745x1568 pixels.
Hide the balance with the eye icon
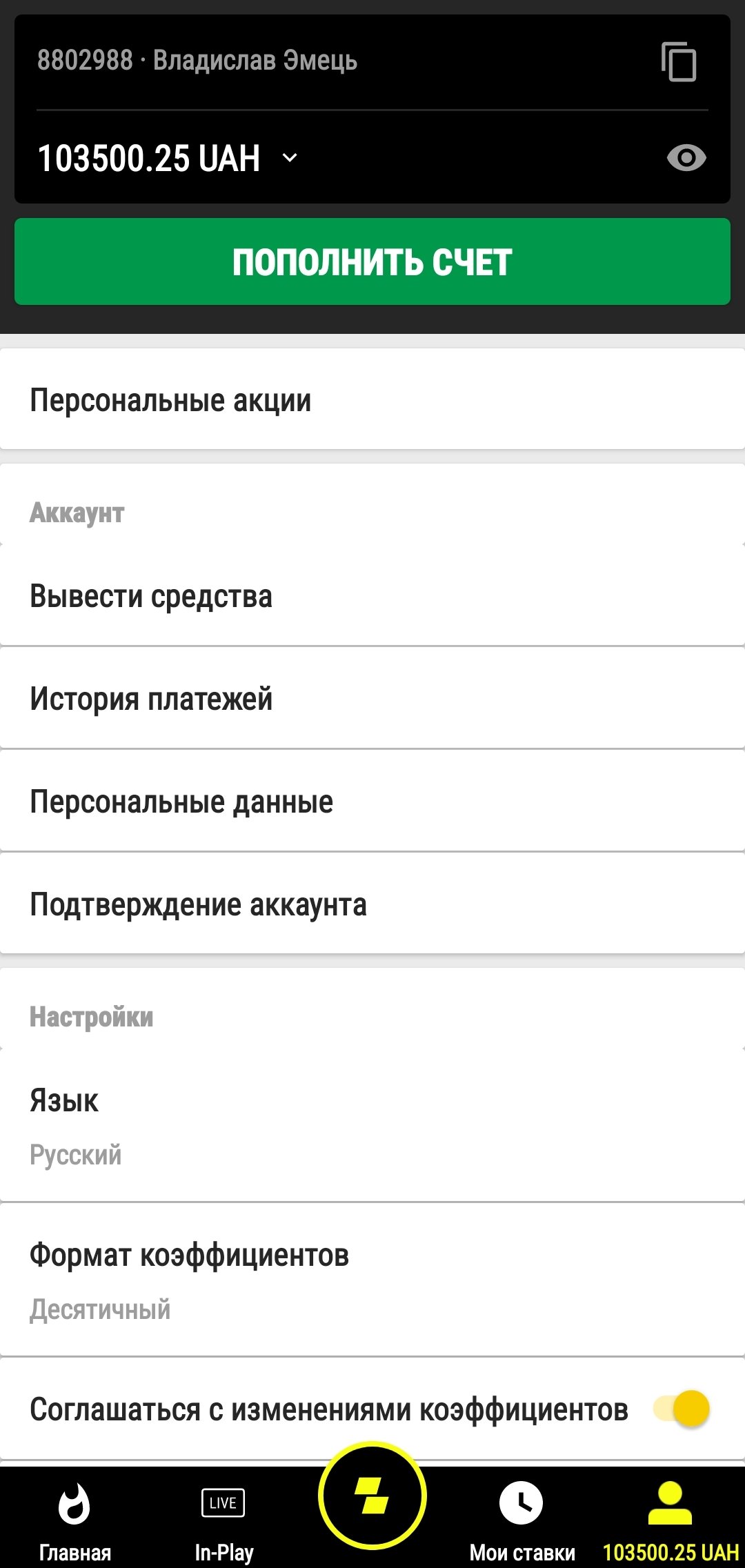click(686, 158)
